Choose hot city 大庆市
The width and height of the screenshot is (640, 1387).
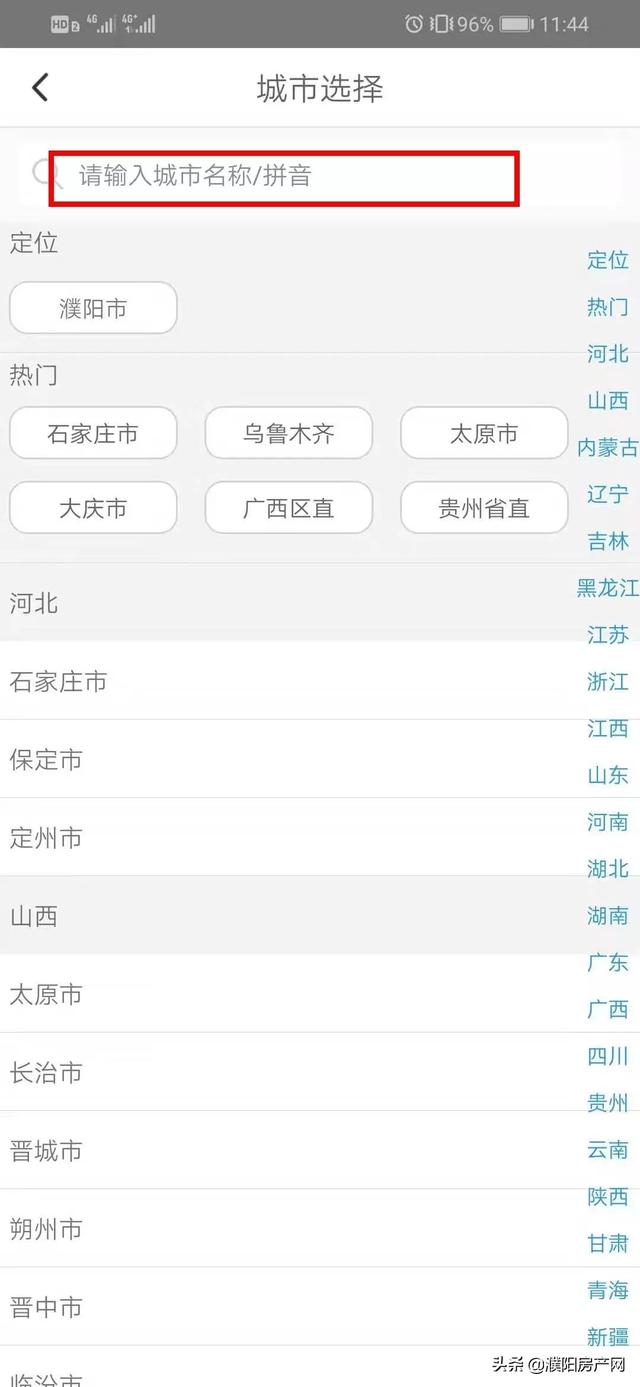pos(93,508)
